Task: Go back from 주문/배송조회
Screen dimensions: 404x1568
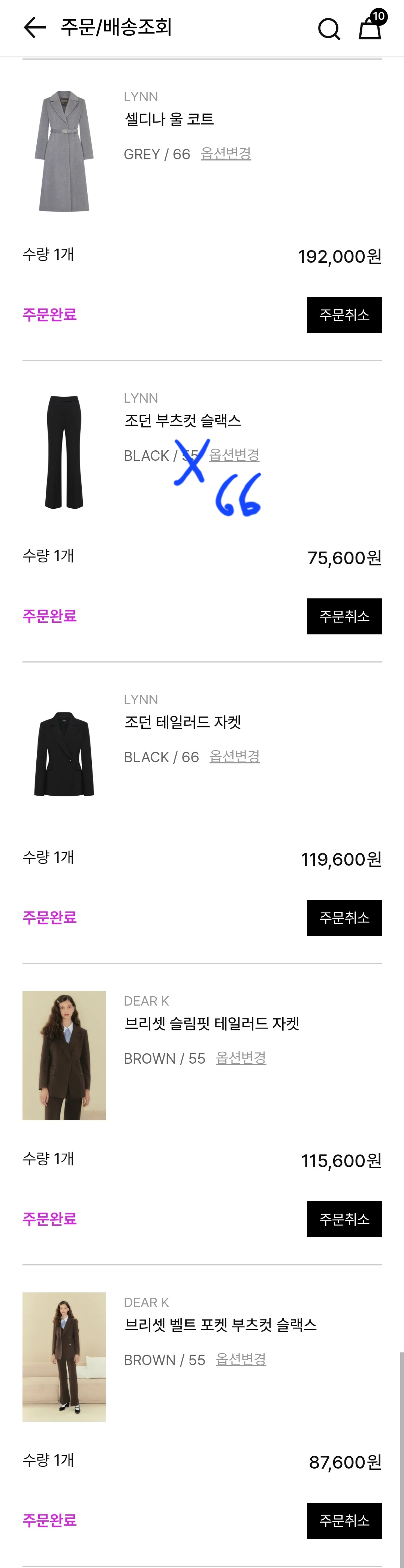Action: point(35,27)
